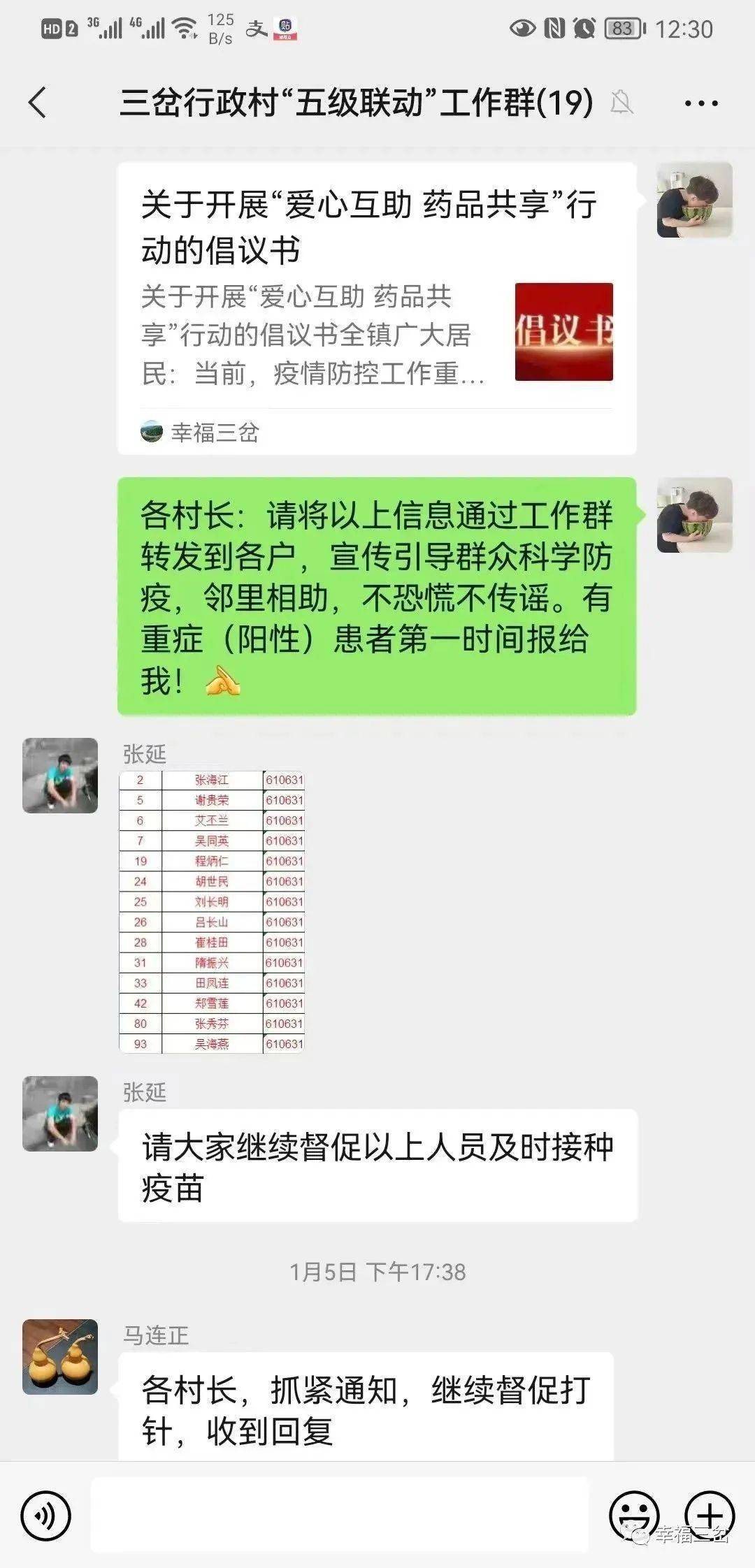Viewport: 755px width, 1568px height.
Task: Open the plus attachments menu
Action: [710, 1516]
